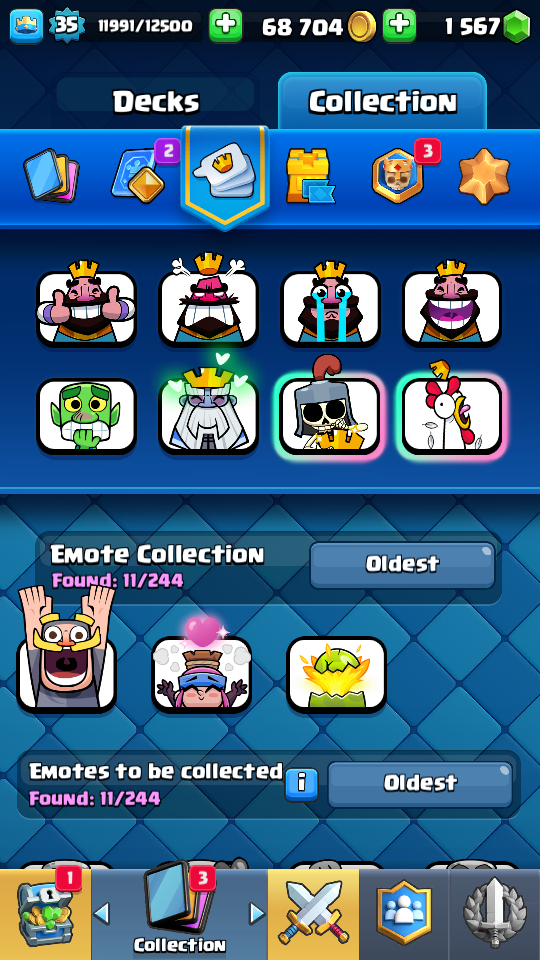Tap the green plus beside gems
The image size is (540, 960).
[399, 26]
